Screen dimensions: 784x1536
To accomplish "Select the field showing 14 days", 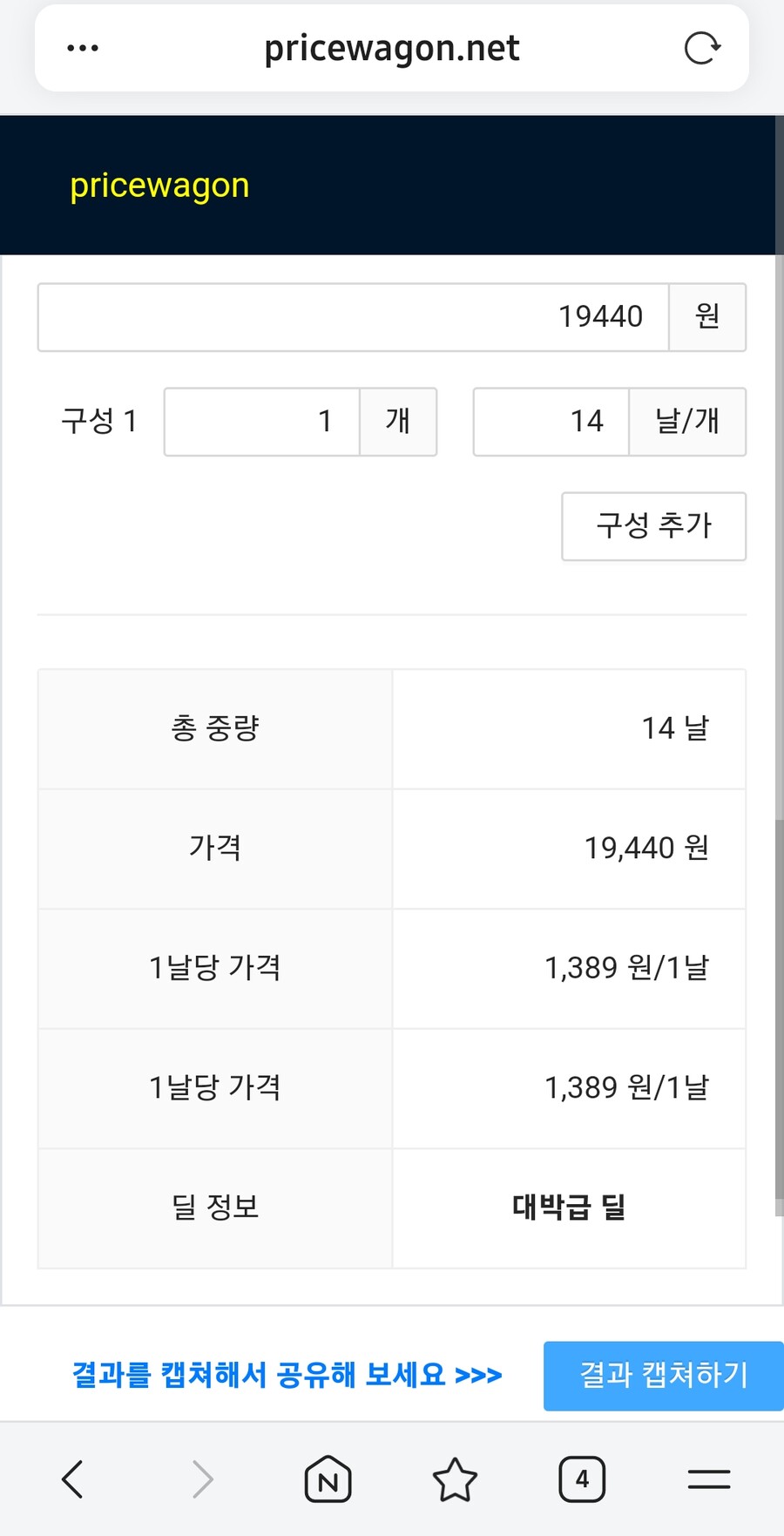I will coord(551,422).
